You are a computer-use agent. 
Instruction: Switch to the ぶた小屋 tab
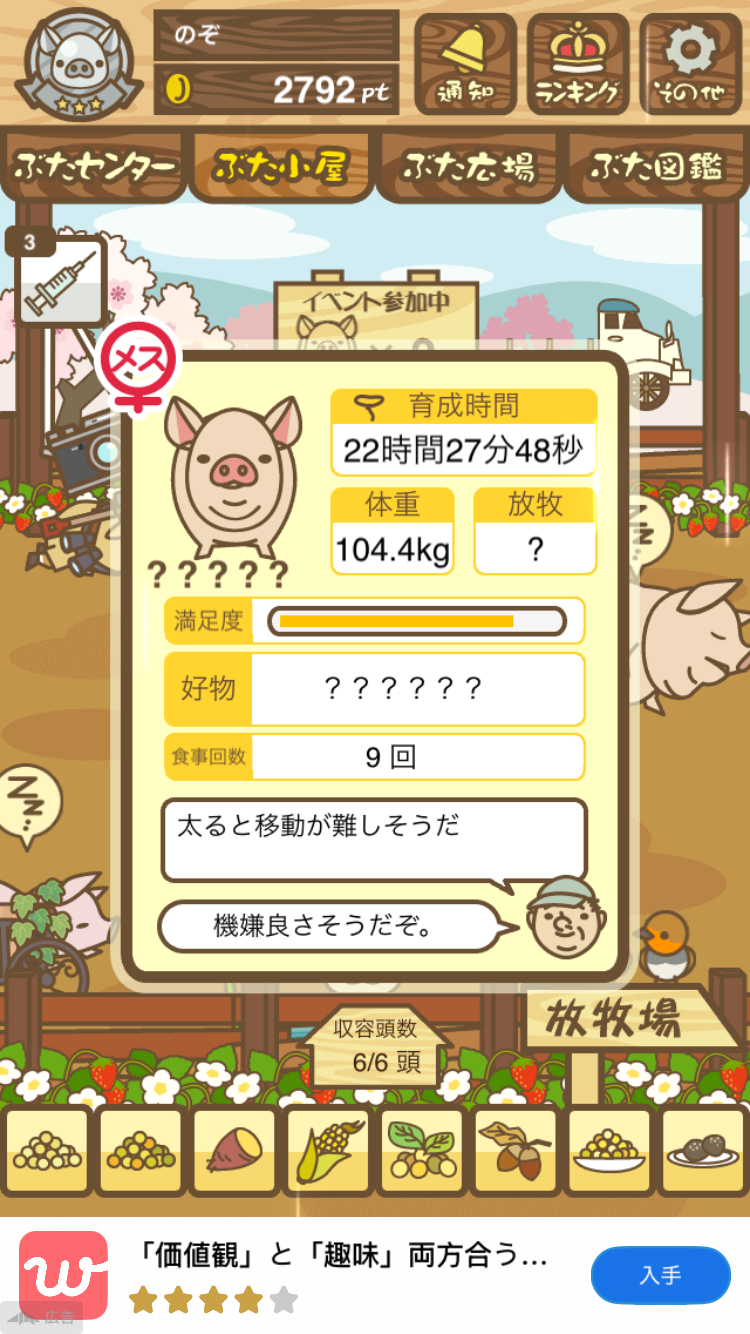click(x=281, y=166)
